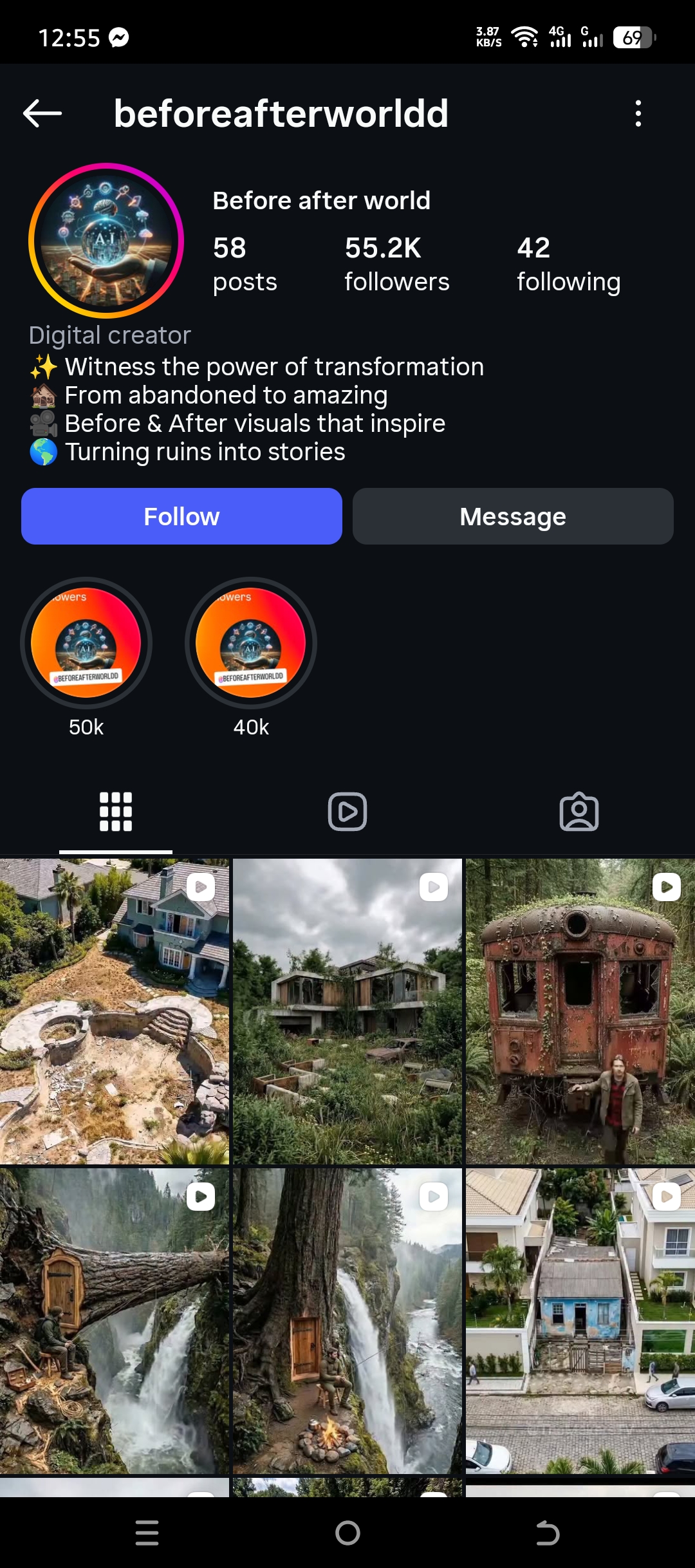
Task: Open the recent apps system button
Action: pyautogui.click(x=147, y=1533)
